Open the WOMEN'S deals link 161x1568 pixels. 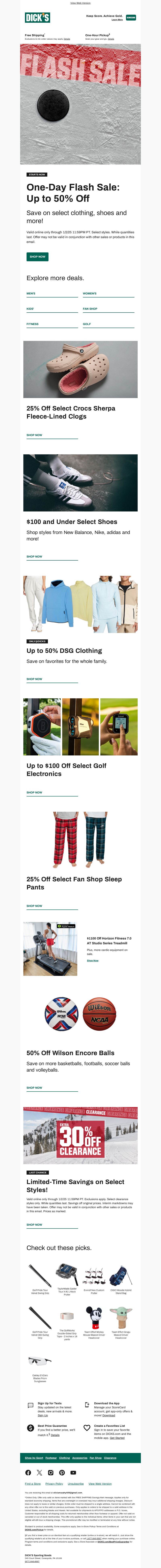coord(90,293)
